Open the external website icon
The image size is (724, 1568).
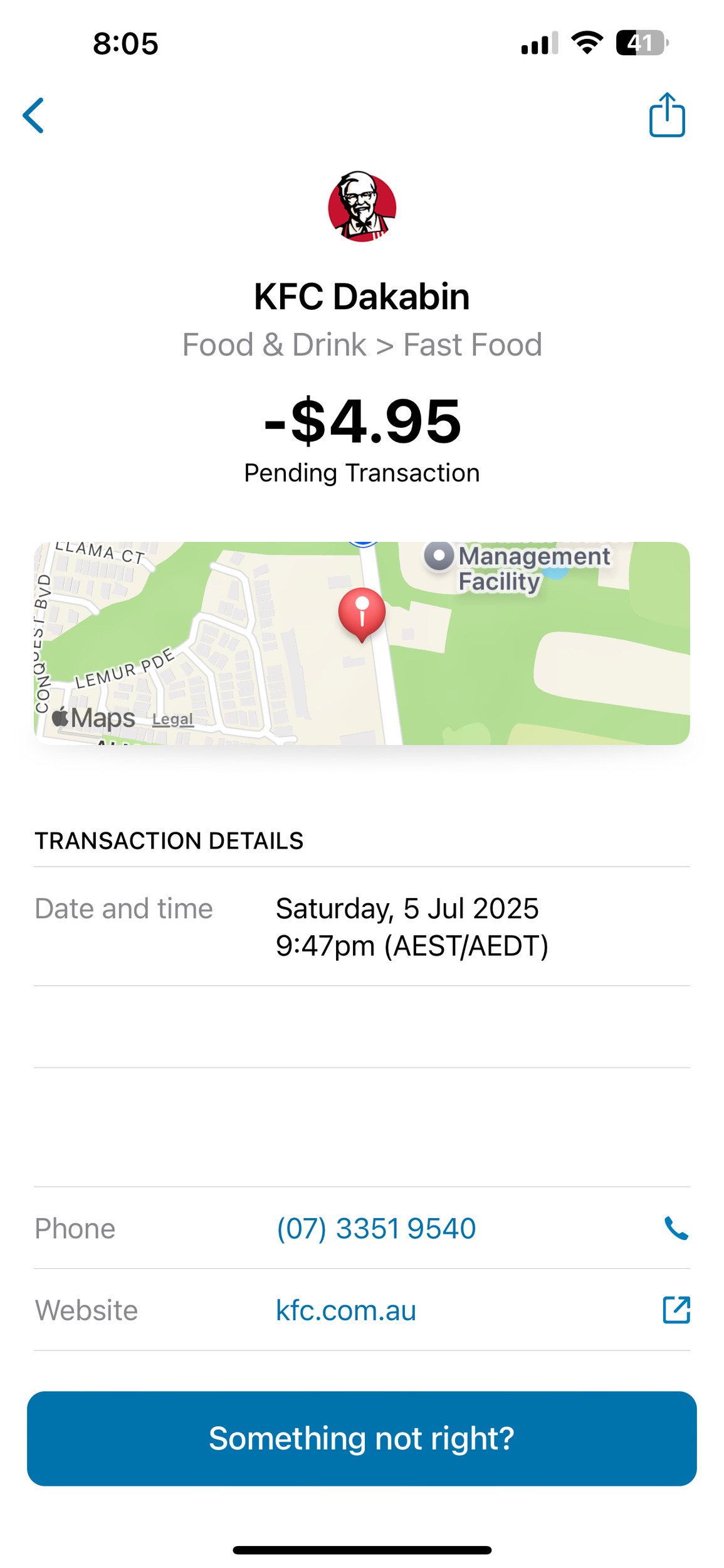[676, 1310]
